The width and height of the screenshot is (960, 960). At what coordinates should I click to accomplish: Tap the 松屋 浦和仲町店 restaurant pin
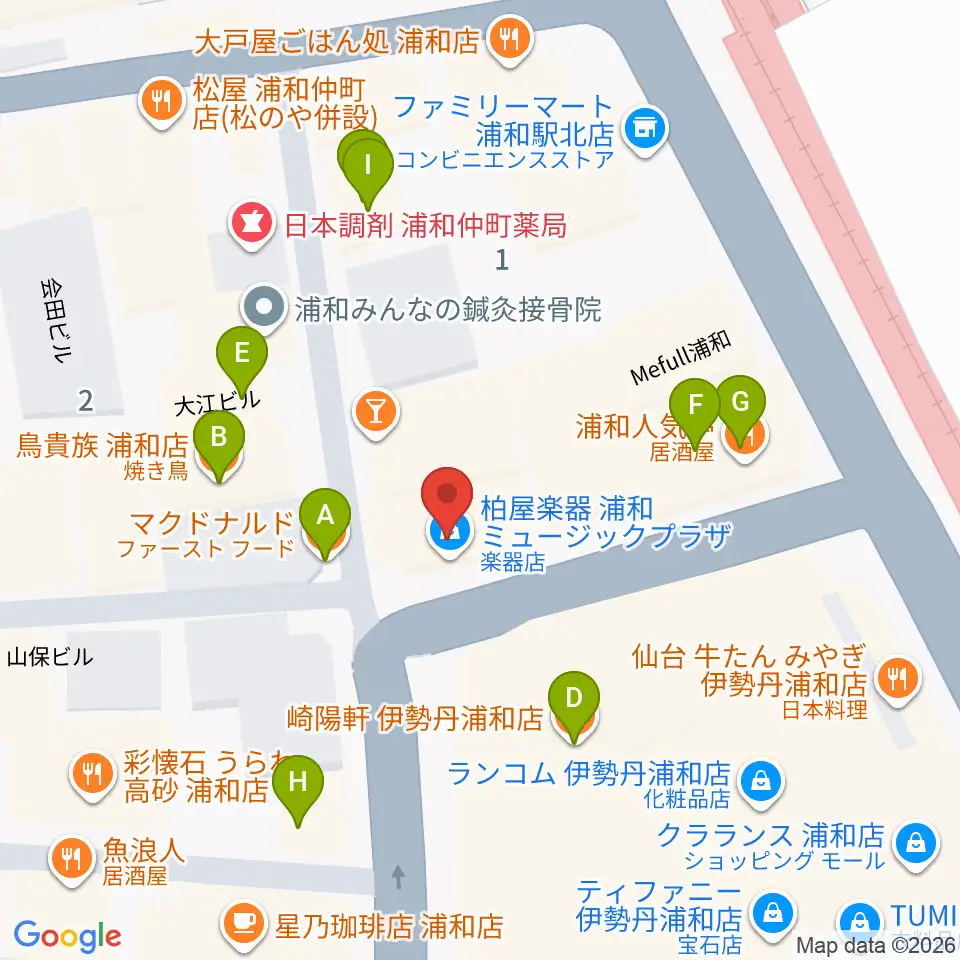[x=161, y=103]
